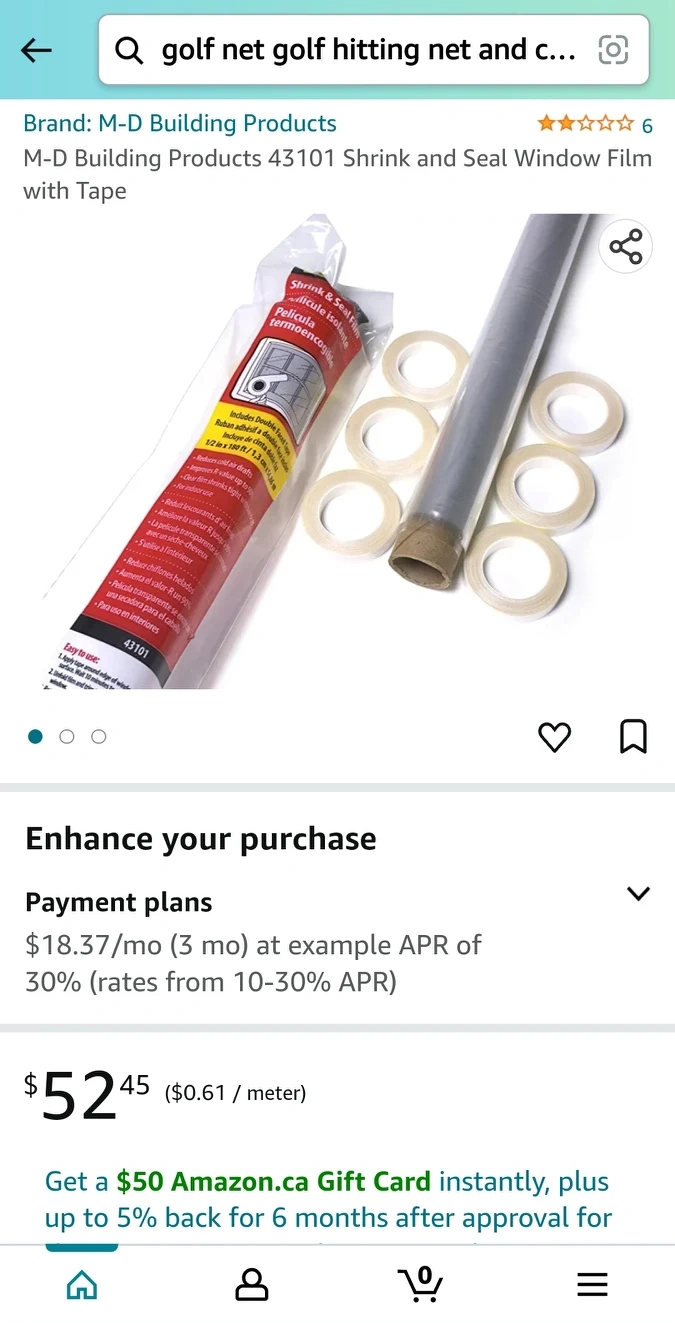Viewport: 675px width, 1323px height.
Task: Switch to the Home tab
Action: [x=82, y=1284]
